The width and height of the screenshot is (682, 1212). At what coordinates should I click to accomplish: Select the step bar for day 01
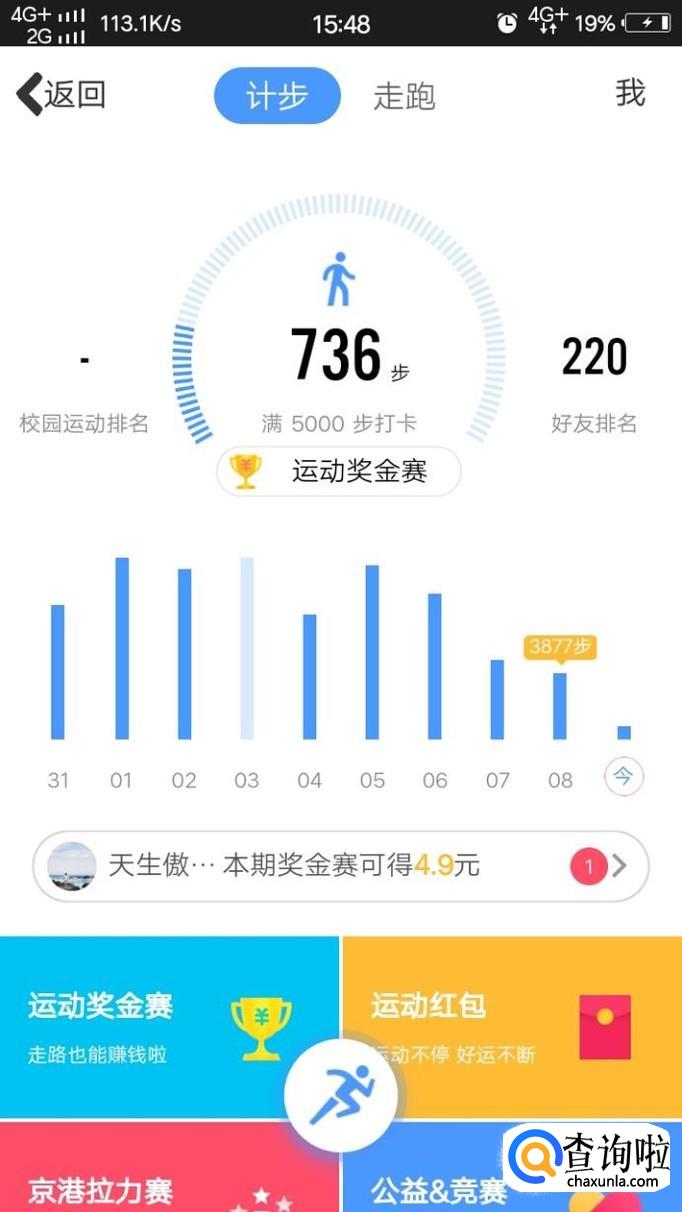tap(122, 648)
